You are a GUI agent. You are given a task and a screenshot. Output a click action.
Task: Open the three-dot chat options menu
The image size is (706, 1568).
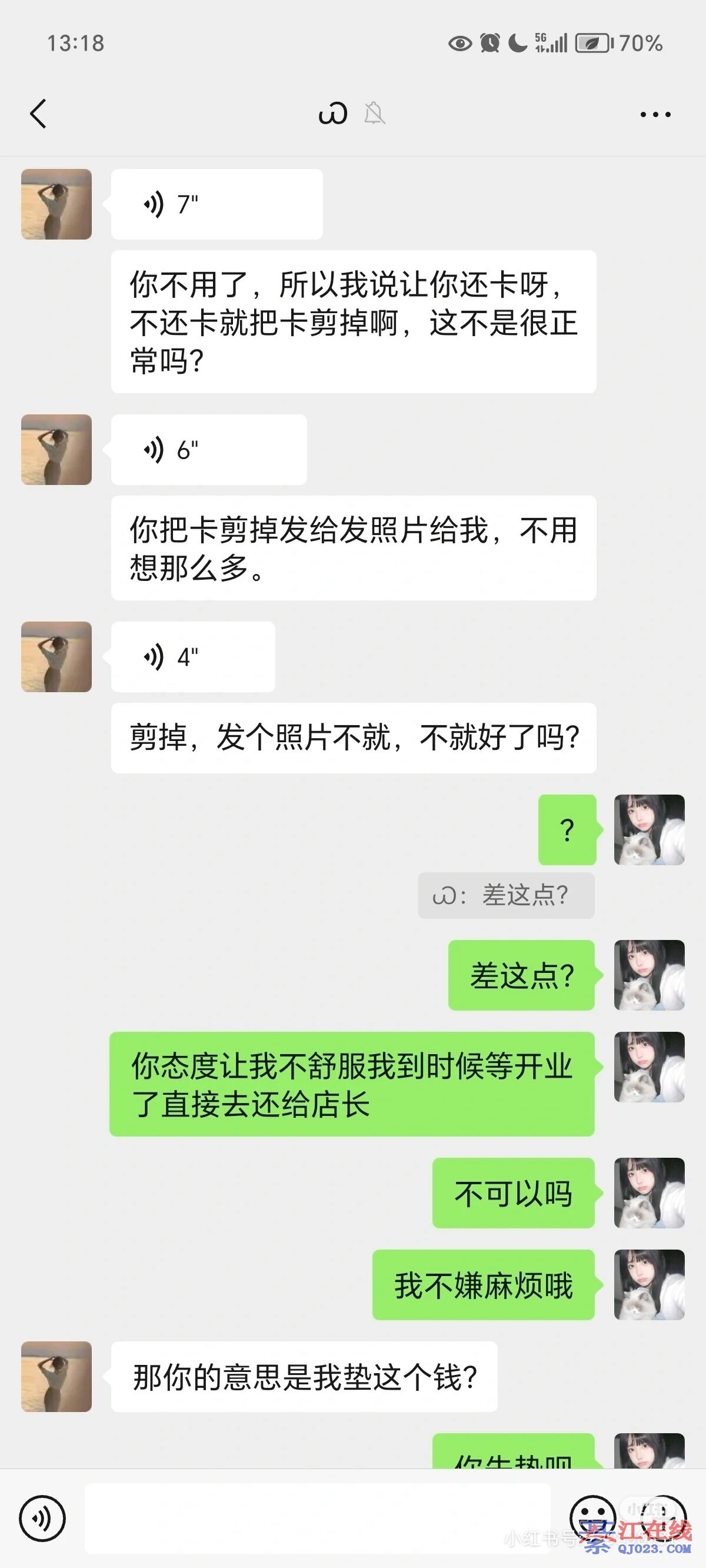pos(655,114)
